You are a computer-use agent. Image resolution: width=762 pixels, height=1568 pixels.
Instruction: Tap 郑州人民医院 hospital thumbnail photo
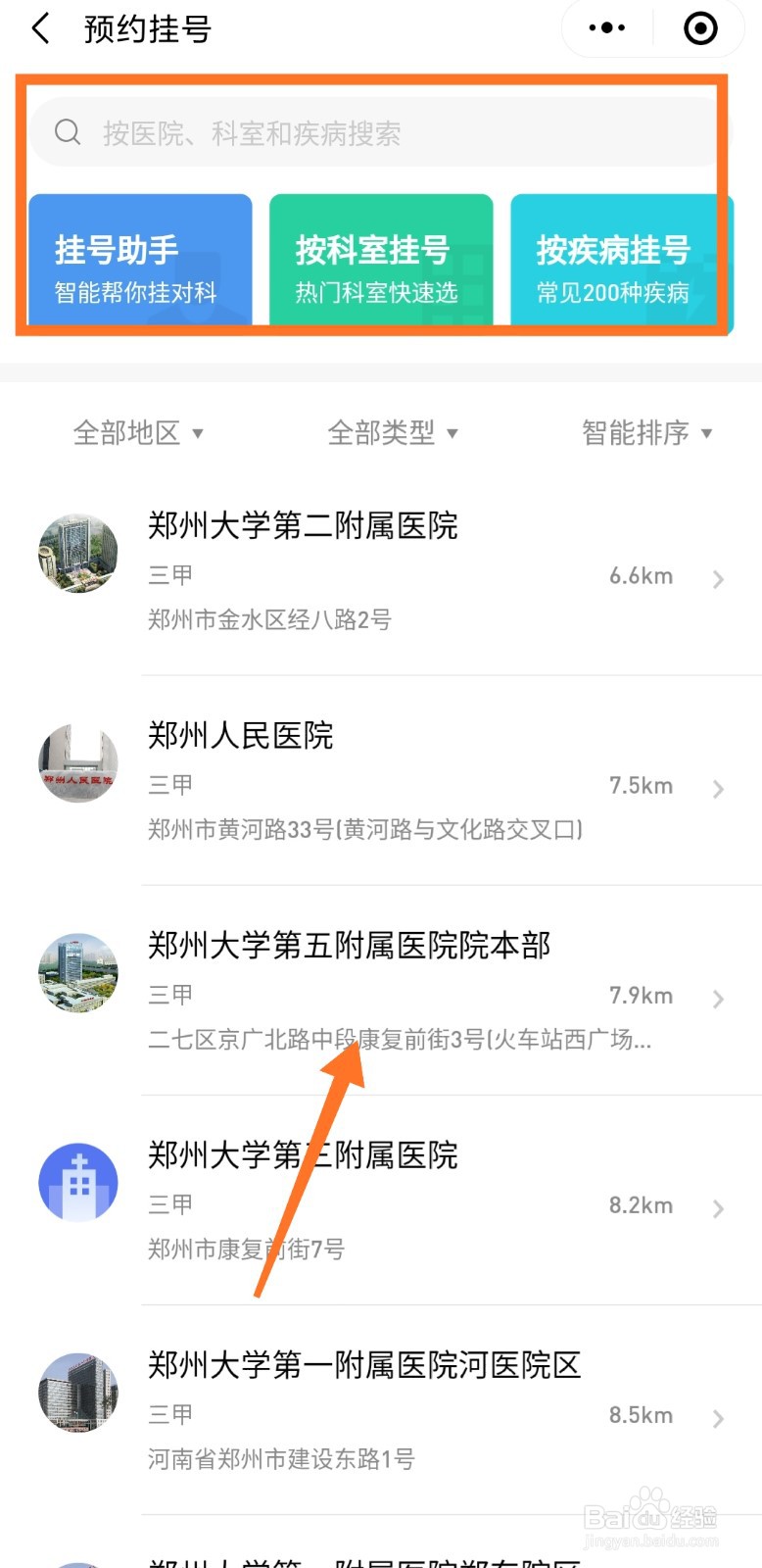pyautogui.click(x=77, y=764)
